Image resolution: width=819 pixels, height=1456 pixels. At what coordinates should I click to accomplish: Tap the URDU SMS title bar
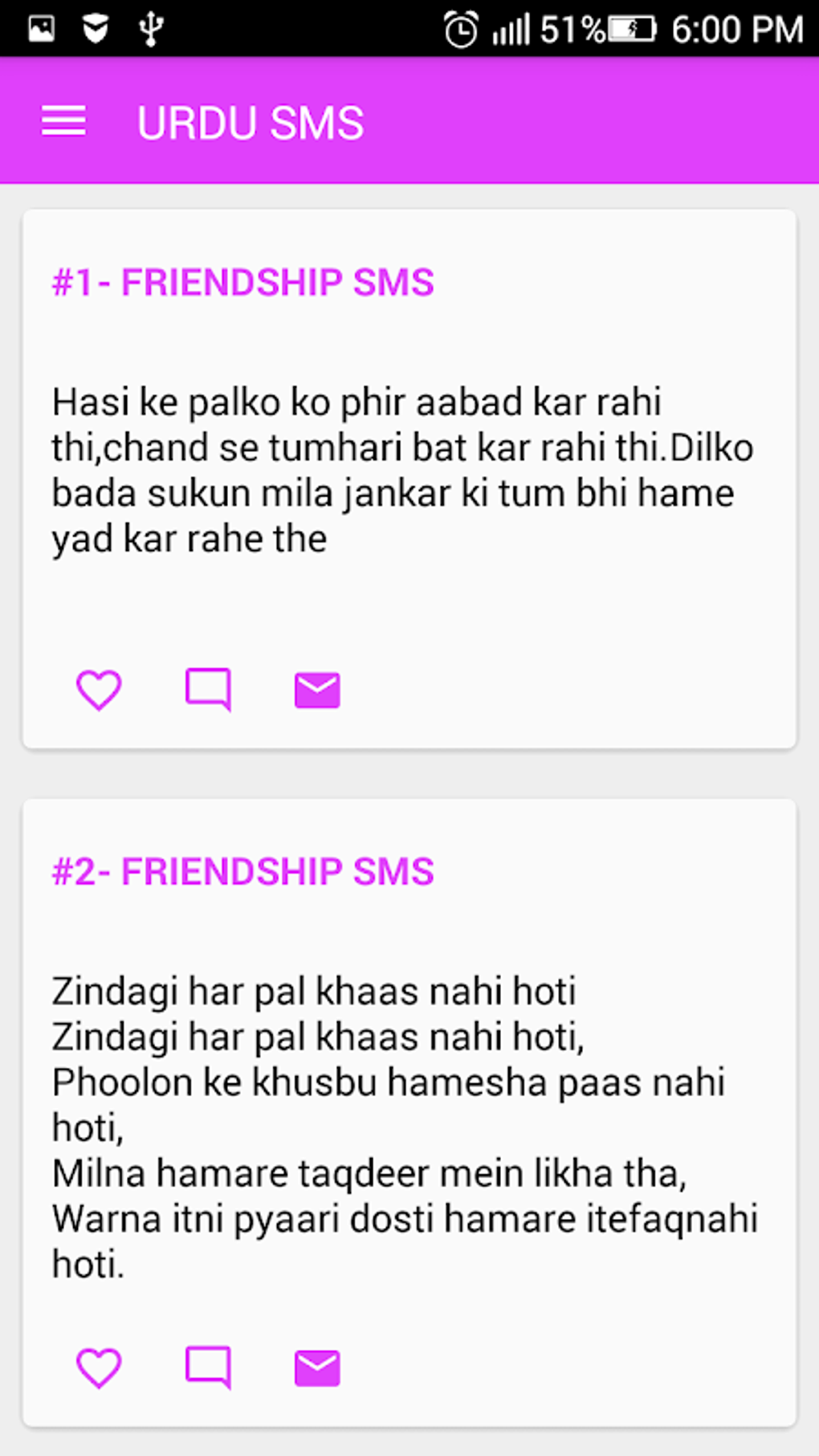click(250, 120)
